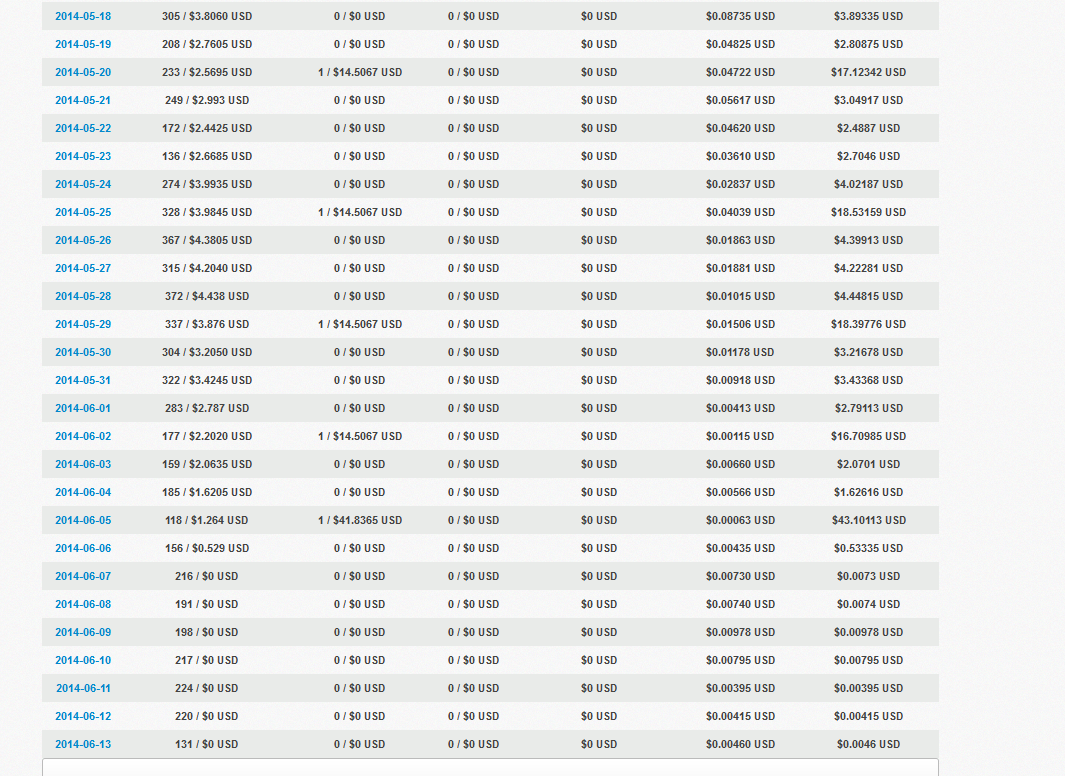1065x776 pixels.
Task: Tap the 2014-06-10 date link
Action: 83,660
